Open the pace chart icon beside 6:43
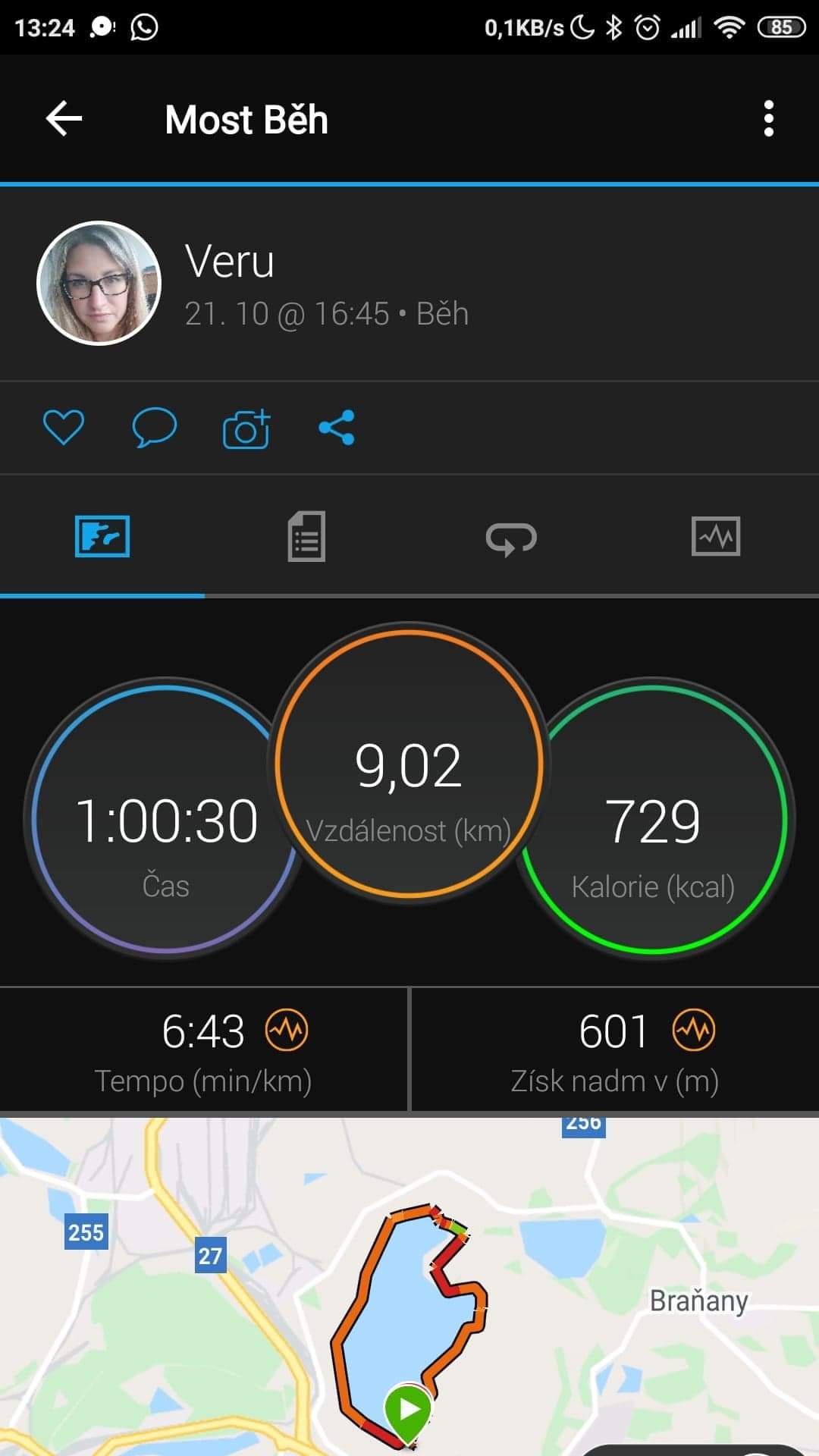 [x=287, y=1031]
